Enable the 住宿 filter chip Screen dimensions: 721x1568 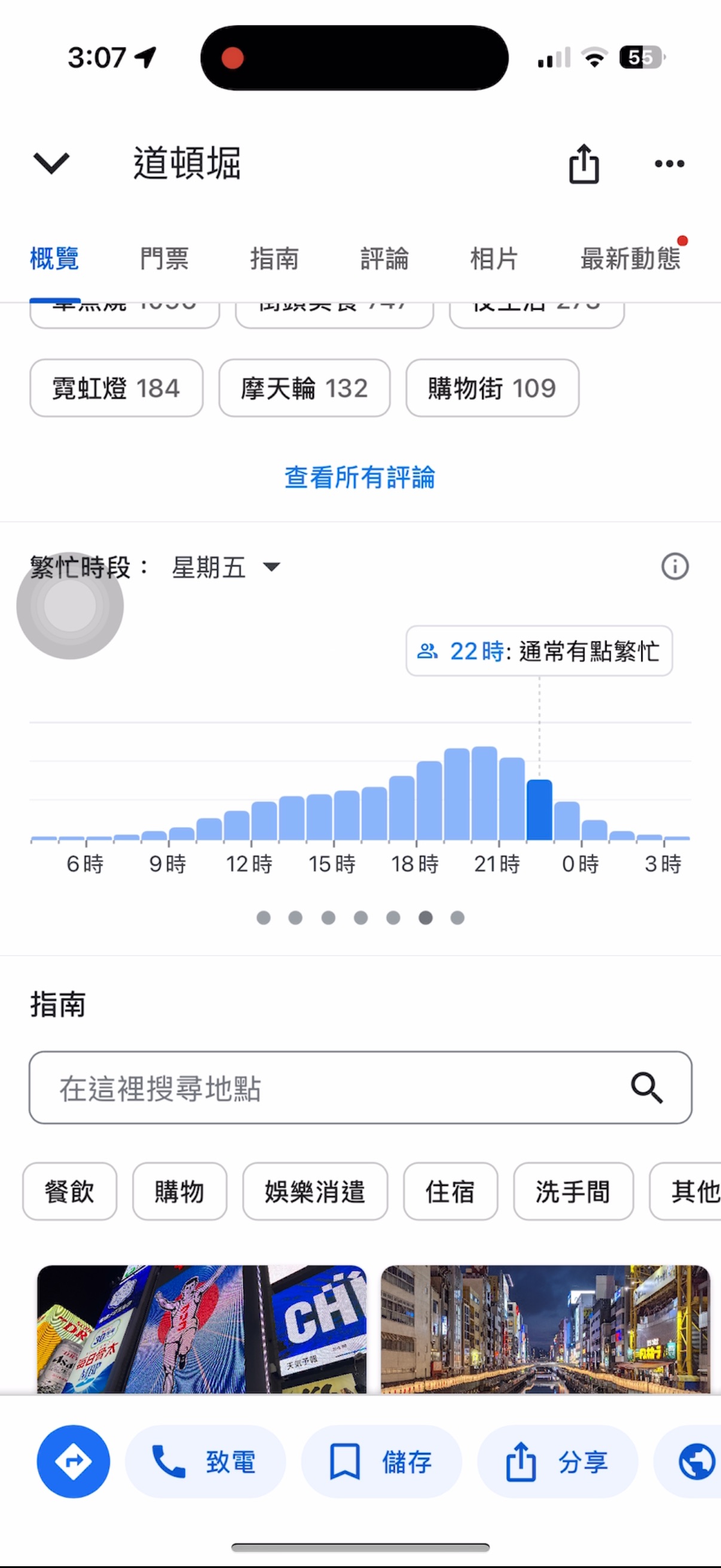point(450,1191)
